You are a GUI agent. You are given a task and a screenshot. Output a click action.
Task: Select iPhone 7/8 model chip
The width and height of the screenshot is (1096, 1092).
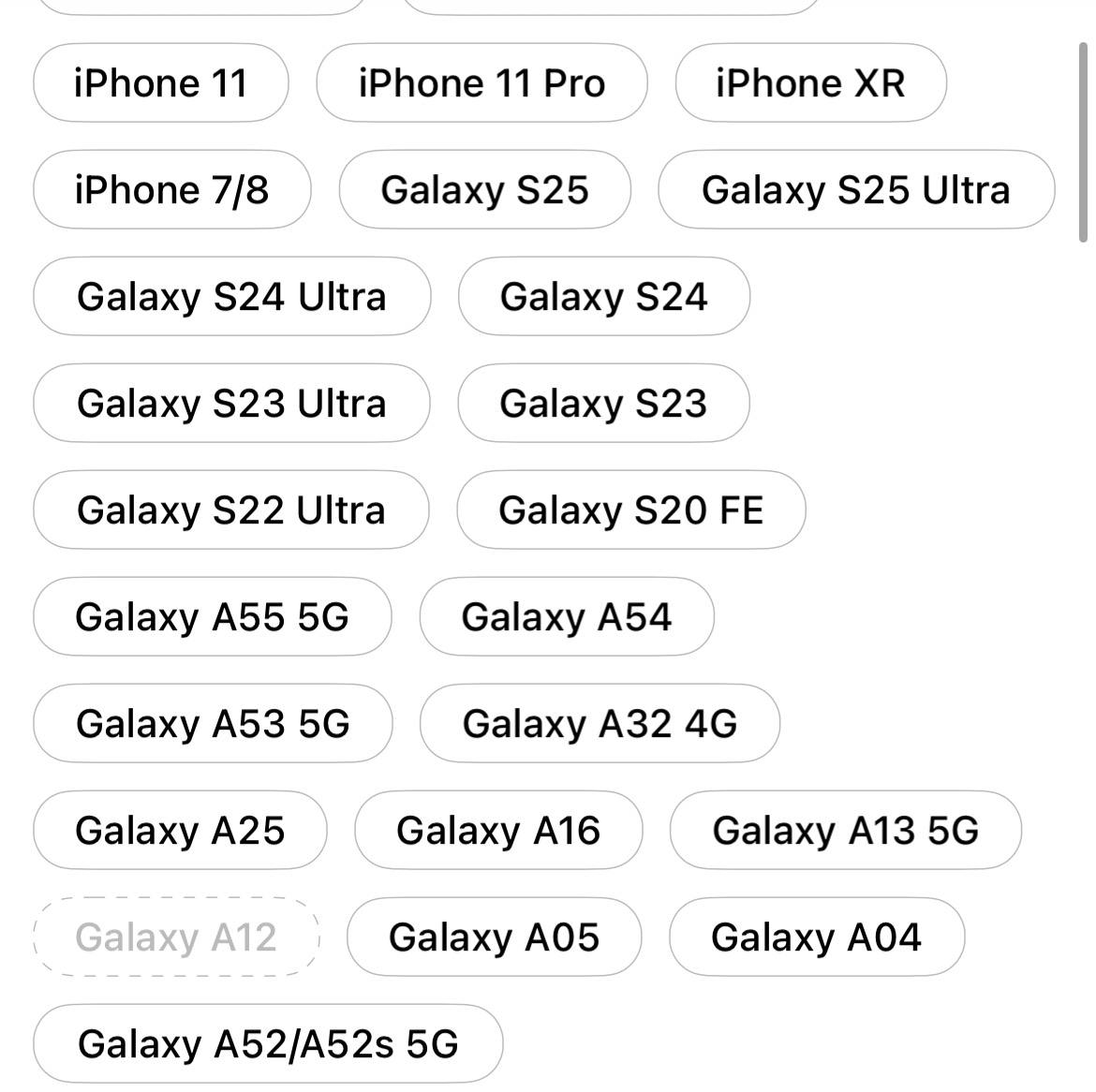coord(171,190)
